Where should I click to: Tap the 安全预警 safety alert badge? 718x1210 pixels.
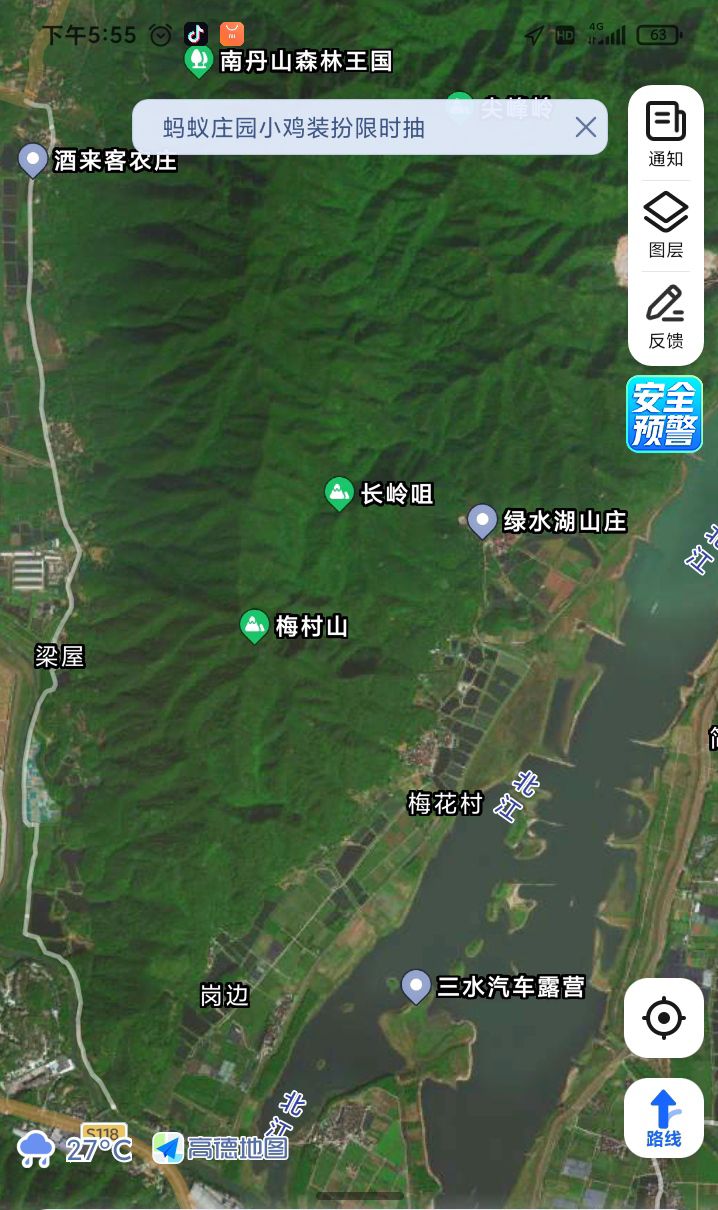pos(665,414)
